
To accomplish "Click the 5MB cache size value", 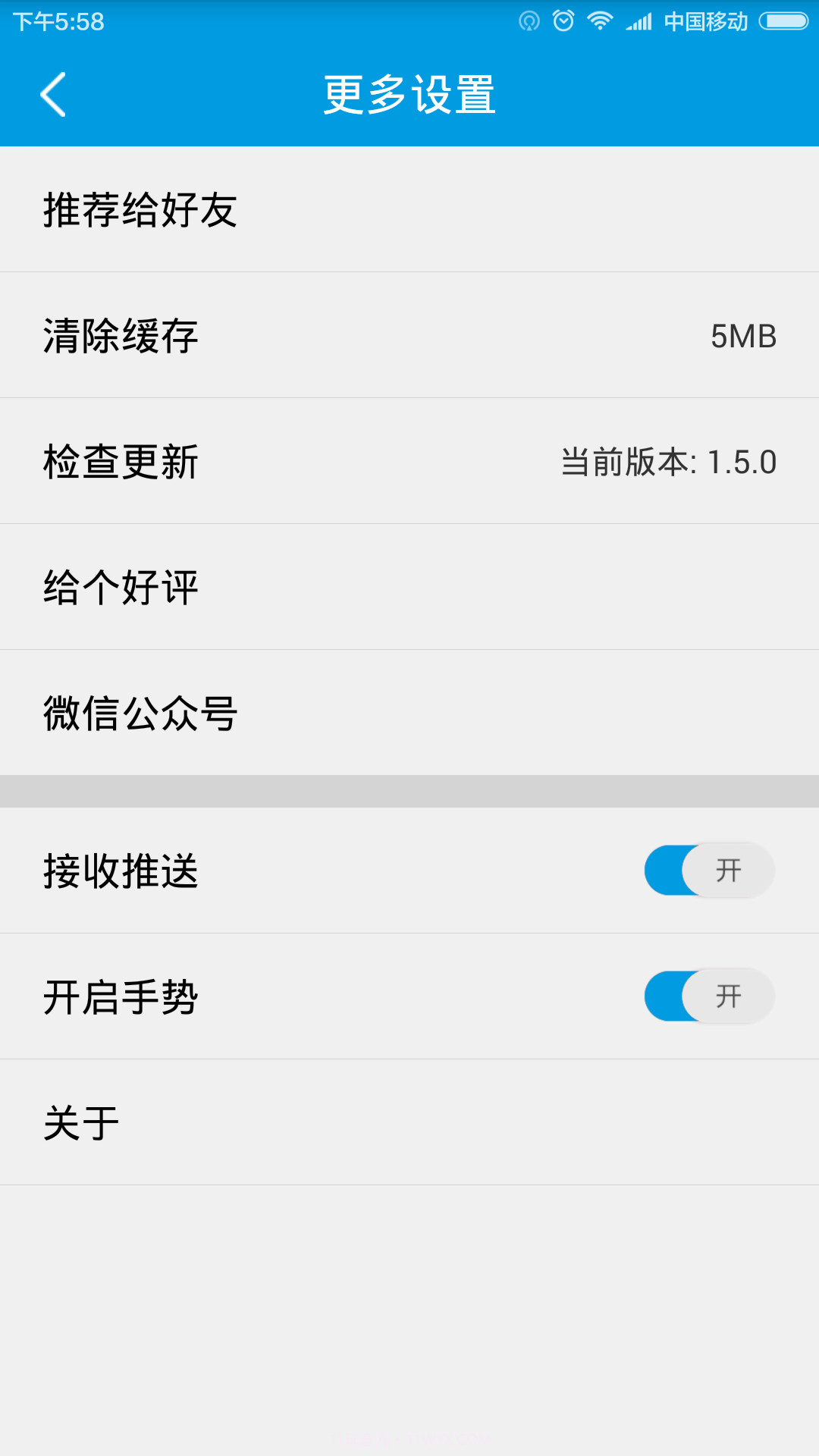I will (x=743, y=335).
